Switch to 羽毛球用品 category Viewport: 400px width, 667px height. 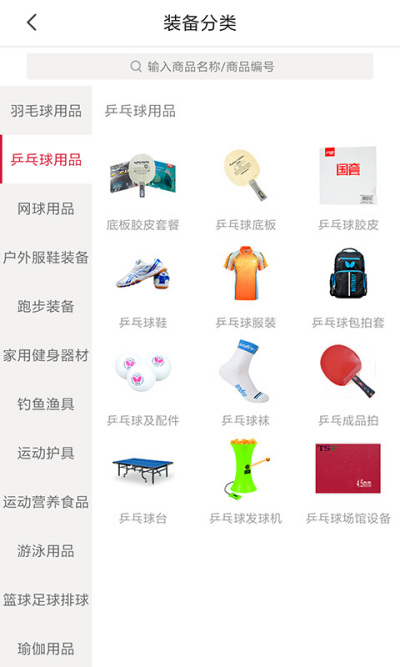pyautogui.click(x=46, y=111)
